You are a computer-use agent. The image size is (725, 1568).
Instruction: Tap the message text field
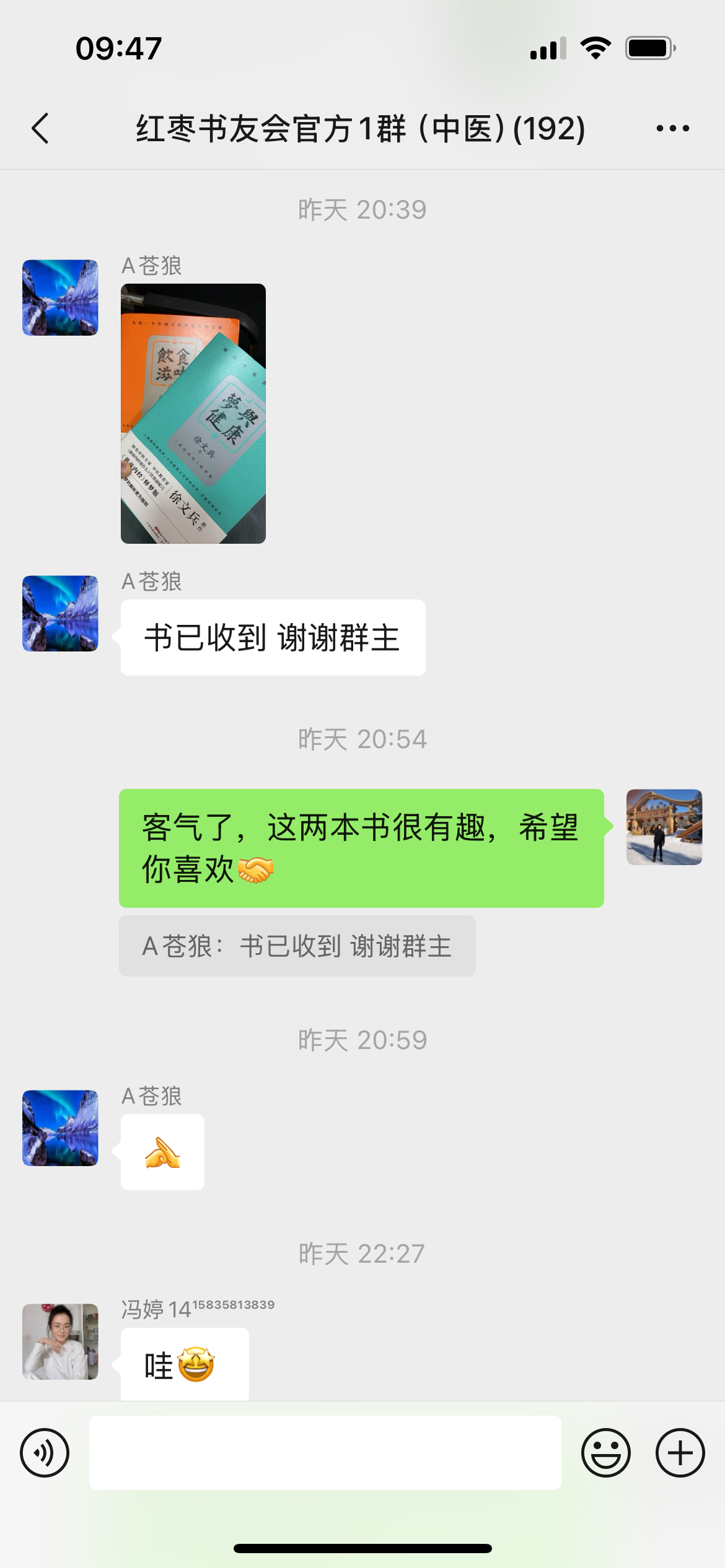pyautogui.click(x=325, y=1453)
